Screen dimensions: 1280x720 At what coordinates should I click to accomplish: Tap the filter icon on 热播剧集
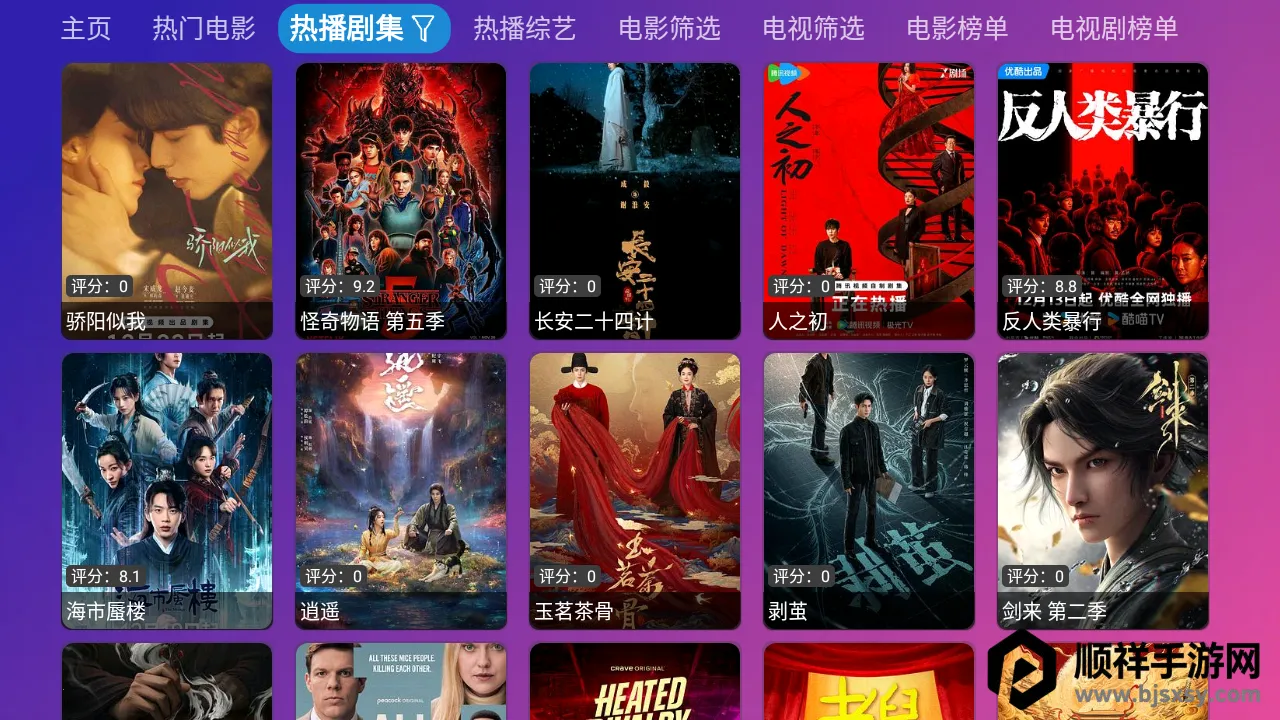(424, 29)
